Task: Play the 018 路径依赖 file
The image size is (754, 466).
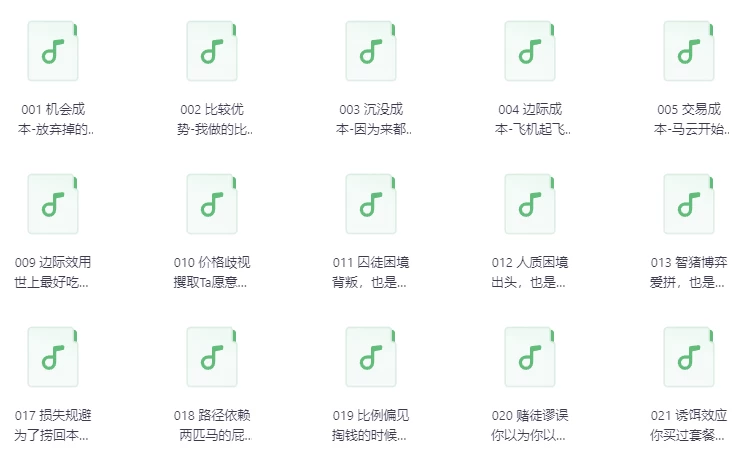Action: 212,357
